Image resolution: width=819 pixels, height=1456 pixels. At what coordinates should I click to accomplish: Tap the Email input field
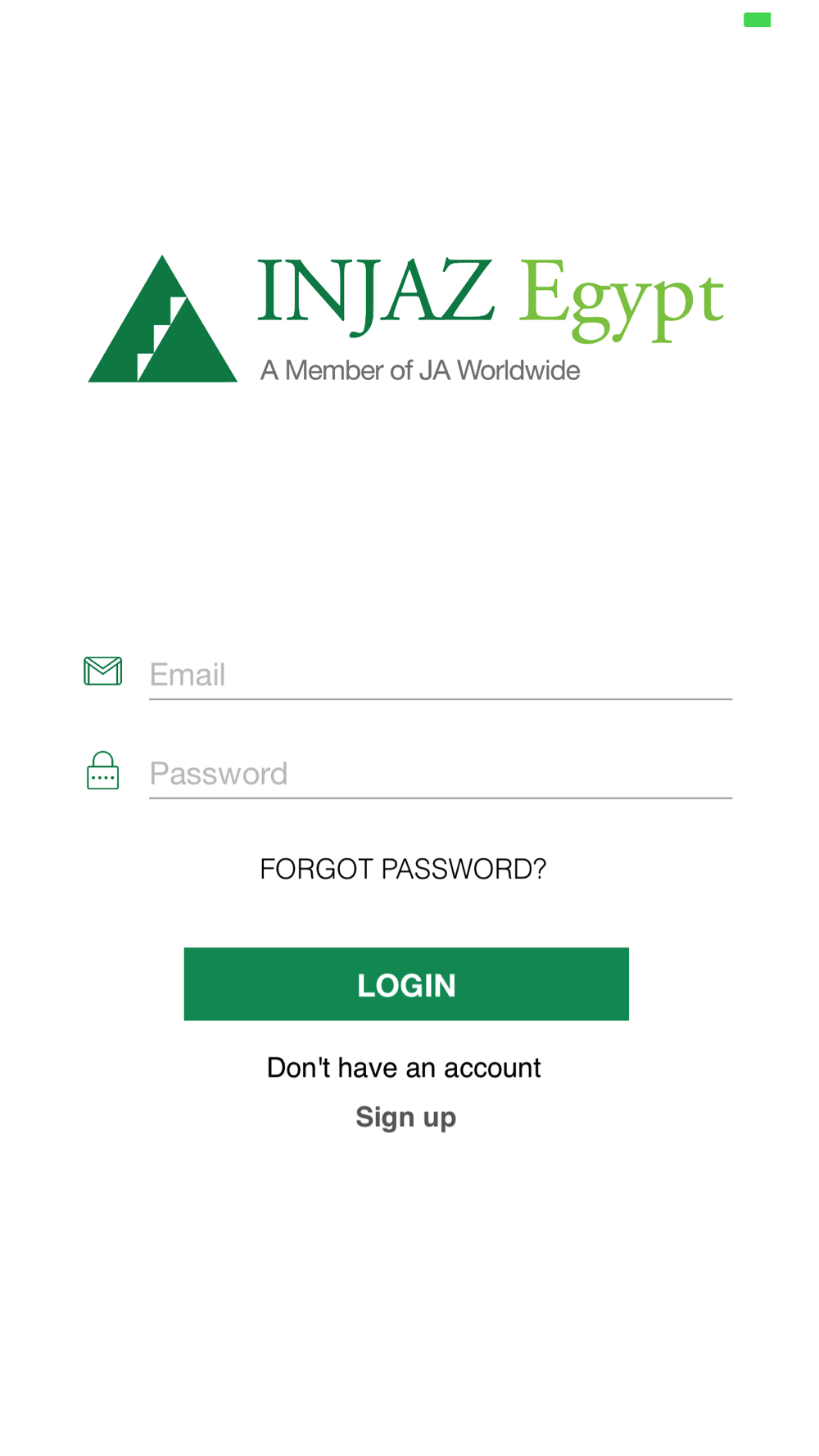coord(440,675)
